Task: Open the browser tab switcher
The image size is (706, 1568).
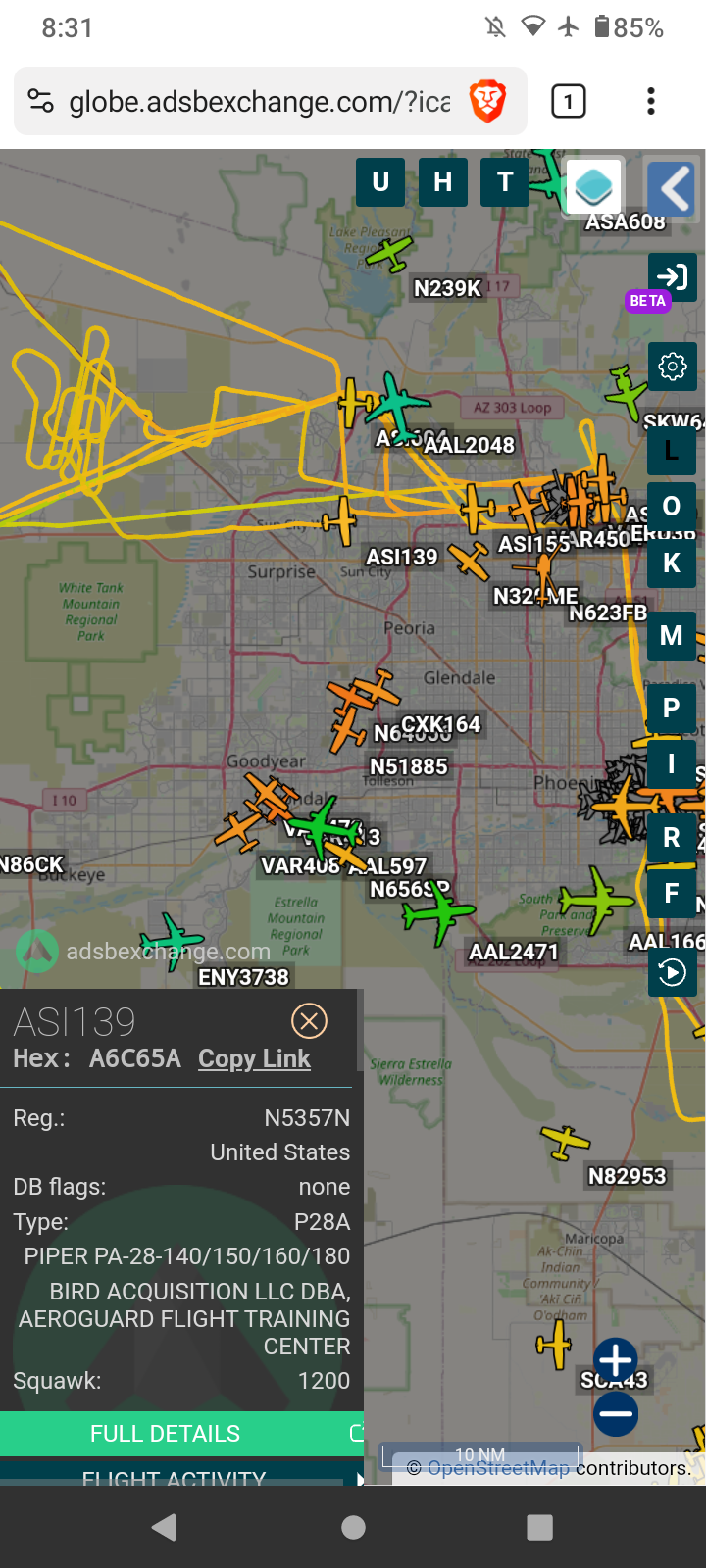Action: click(x=569, y=101)
